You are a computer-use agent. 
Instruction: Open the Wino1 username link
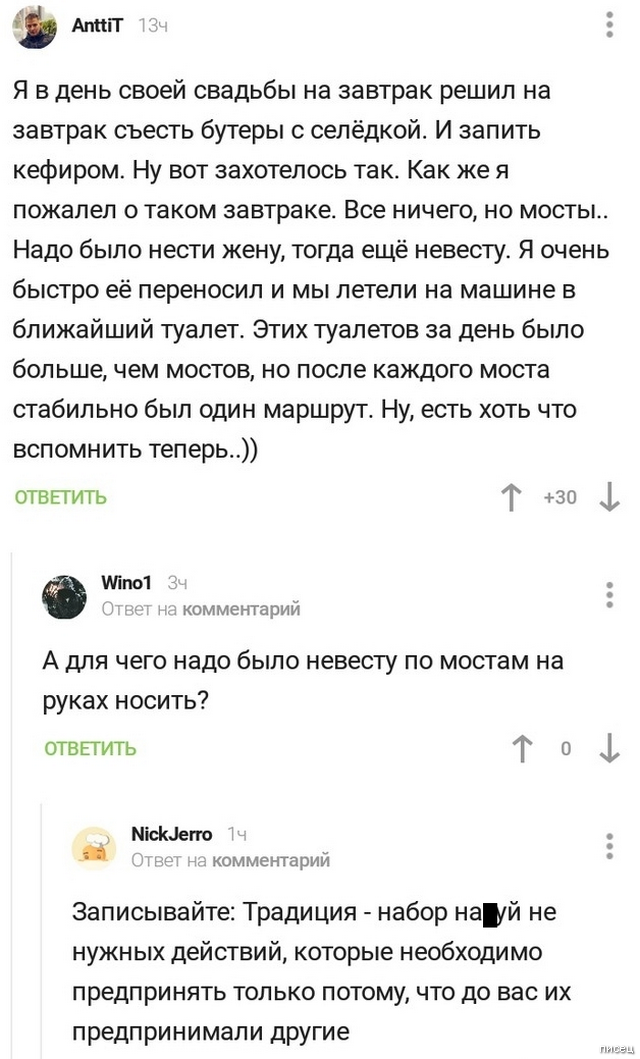tap(126, 584)
